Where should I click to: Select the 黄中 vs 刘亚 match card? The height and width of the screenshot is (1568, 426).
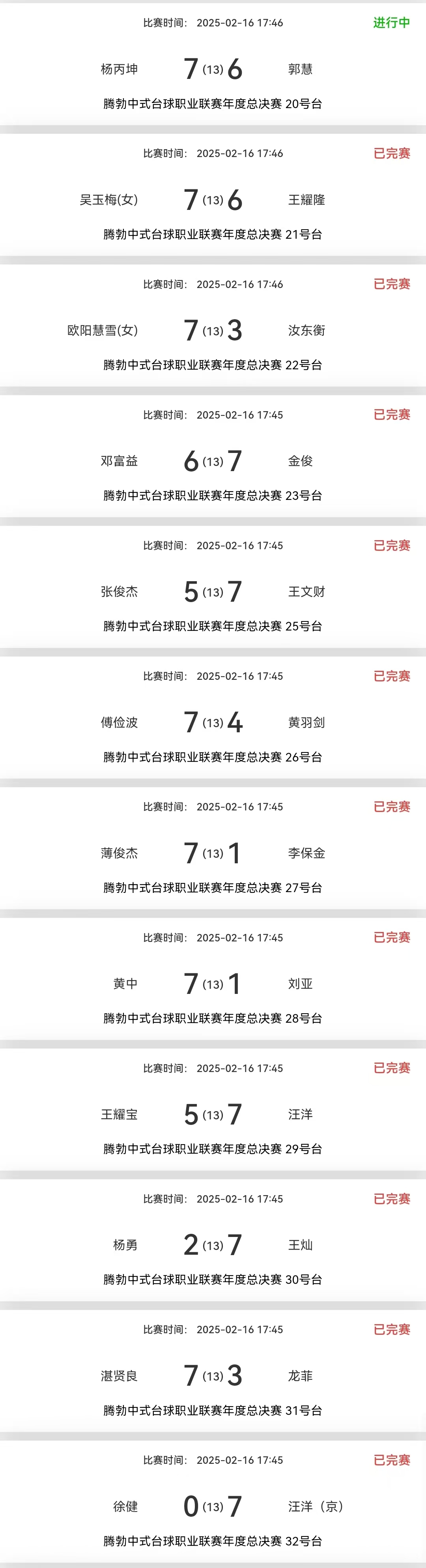click(x=212, y=984)
